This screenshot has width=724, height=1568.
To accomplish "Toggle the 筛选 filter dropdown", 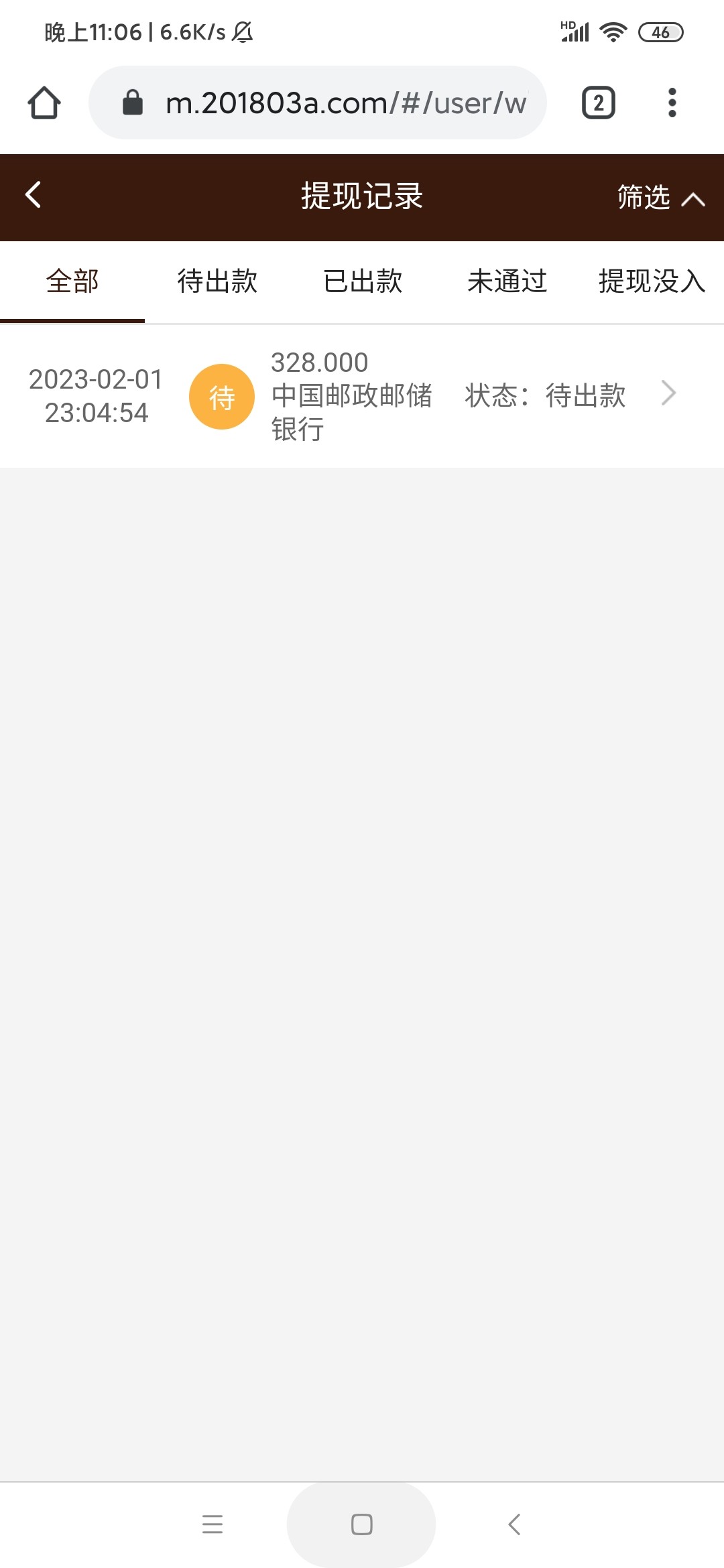I will (x=660, y=197).
